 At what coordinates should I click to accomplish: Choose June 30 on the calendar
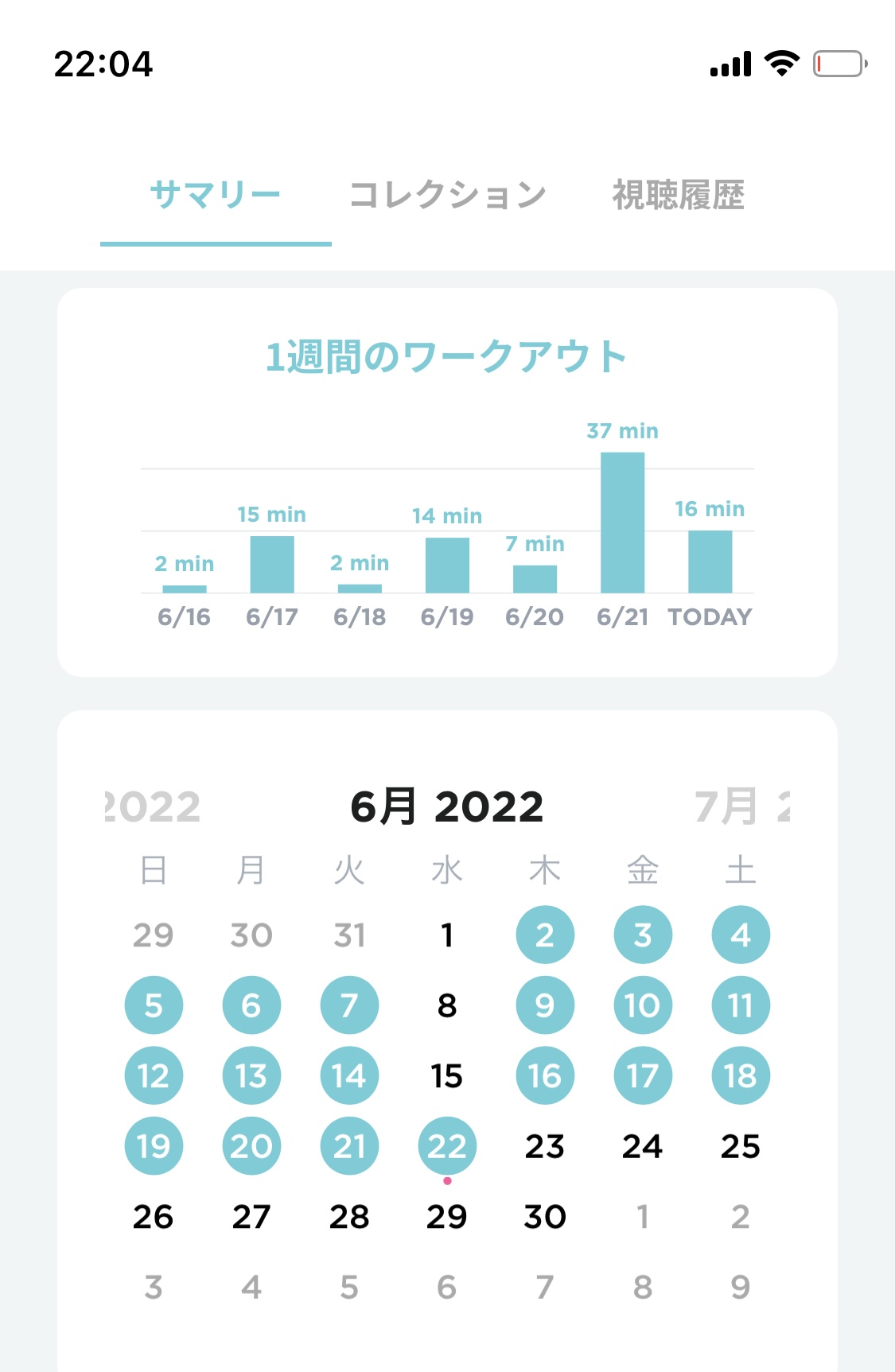545,1217
